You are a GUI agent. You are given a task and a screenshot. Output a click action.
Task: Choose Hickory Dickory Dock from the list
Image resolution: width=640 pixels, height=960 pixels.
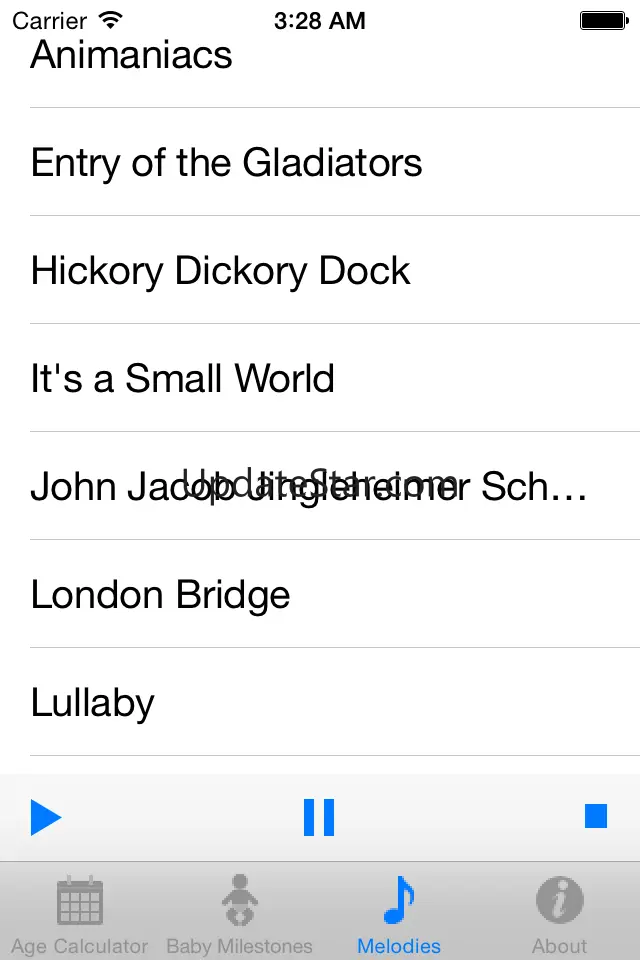pyautogui.click(x=320, y=271)
